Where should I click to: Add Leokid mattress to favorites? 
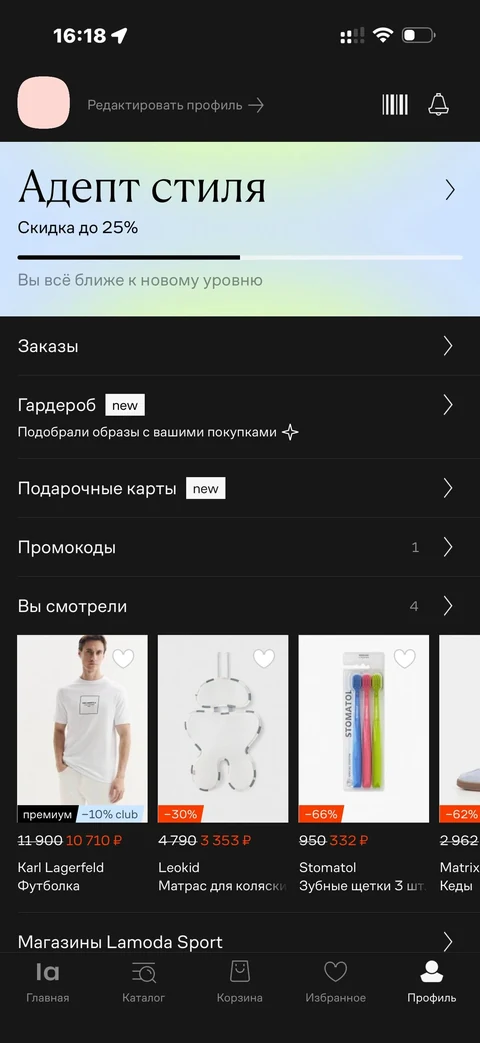(x=264, y=659)
